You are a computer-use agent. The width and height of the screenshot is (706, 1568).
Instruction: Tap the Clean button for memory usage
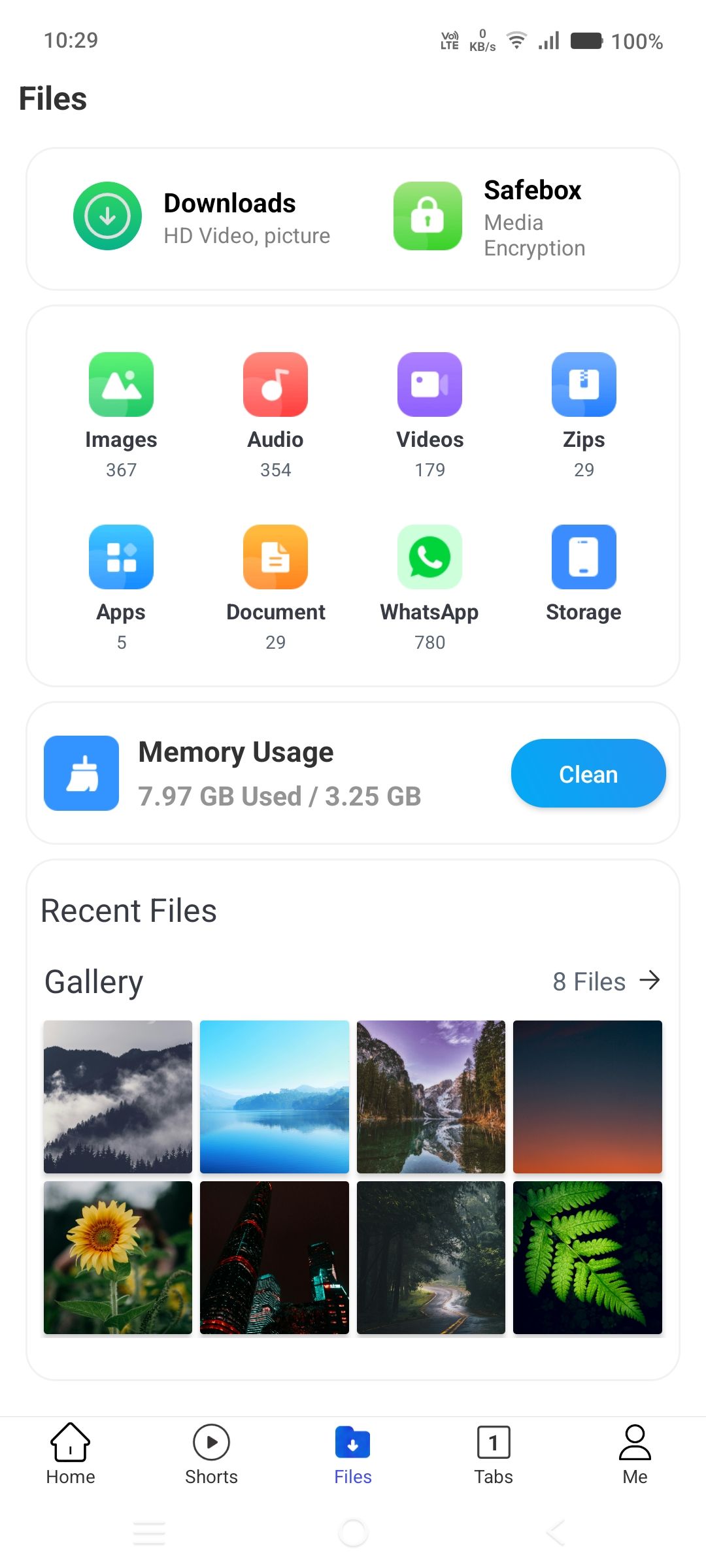(588, 774)
